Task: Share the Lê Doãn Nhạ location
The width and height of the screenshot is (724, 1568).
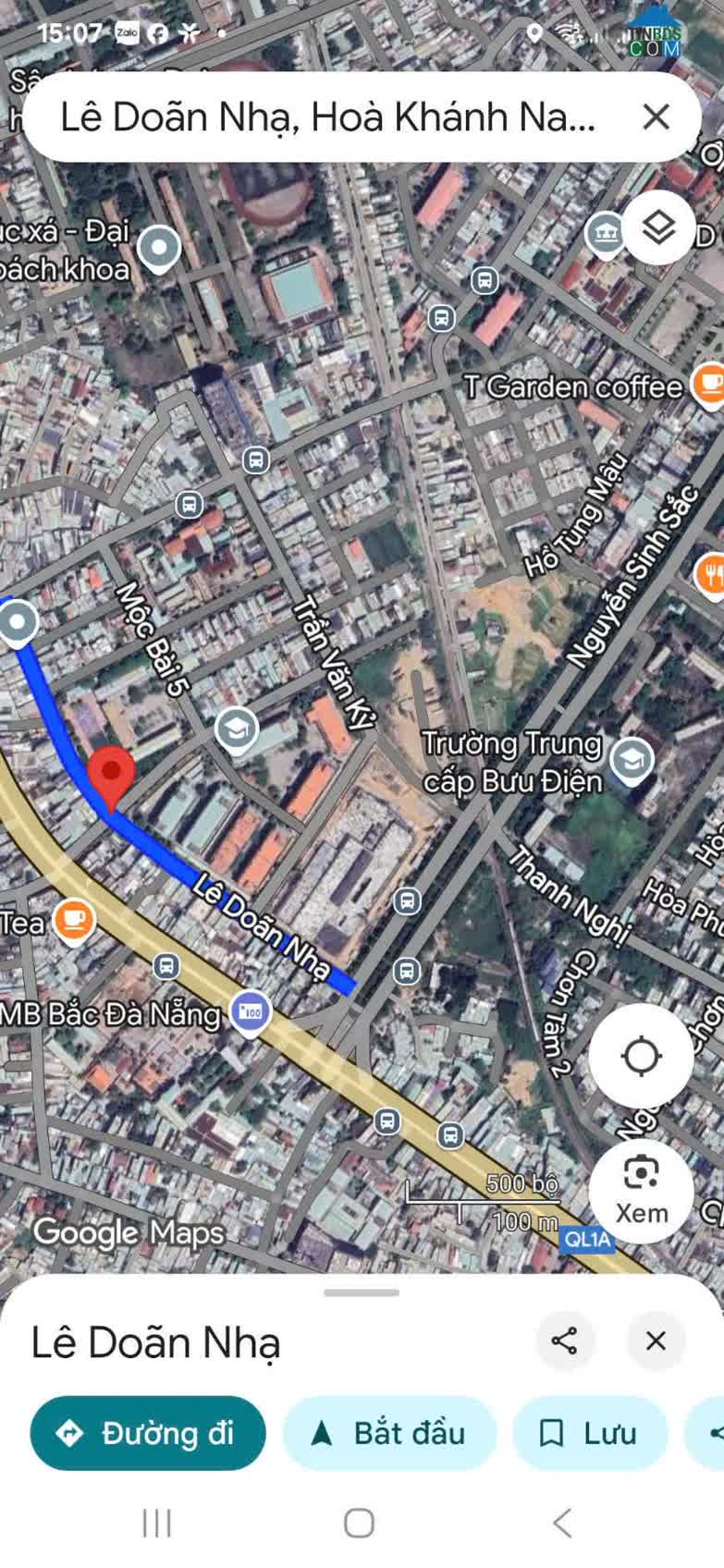Action: (x=564, y=1341)
